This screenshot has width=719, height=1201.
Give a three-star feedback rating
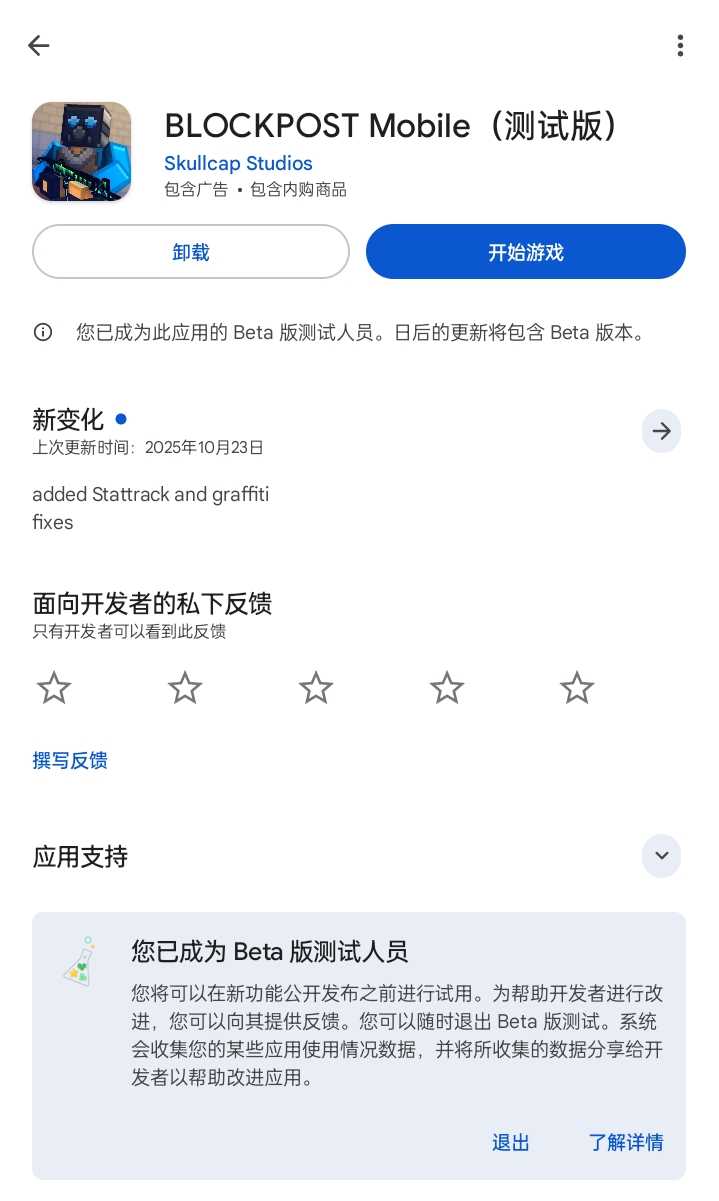[x=316, y=688]
